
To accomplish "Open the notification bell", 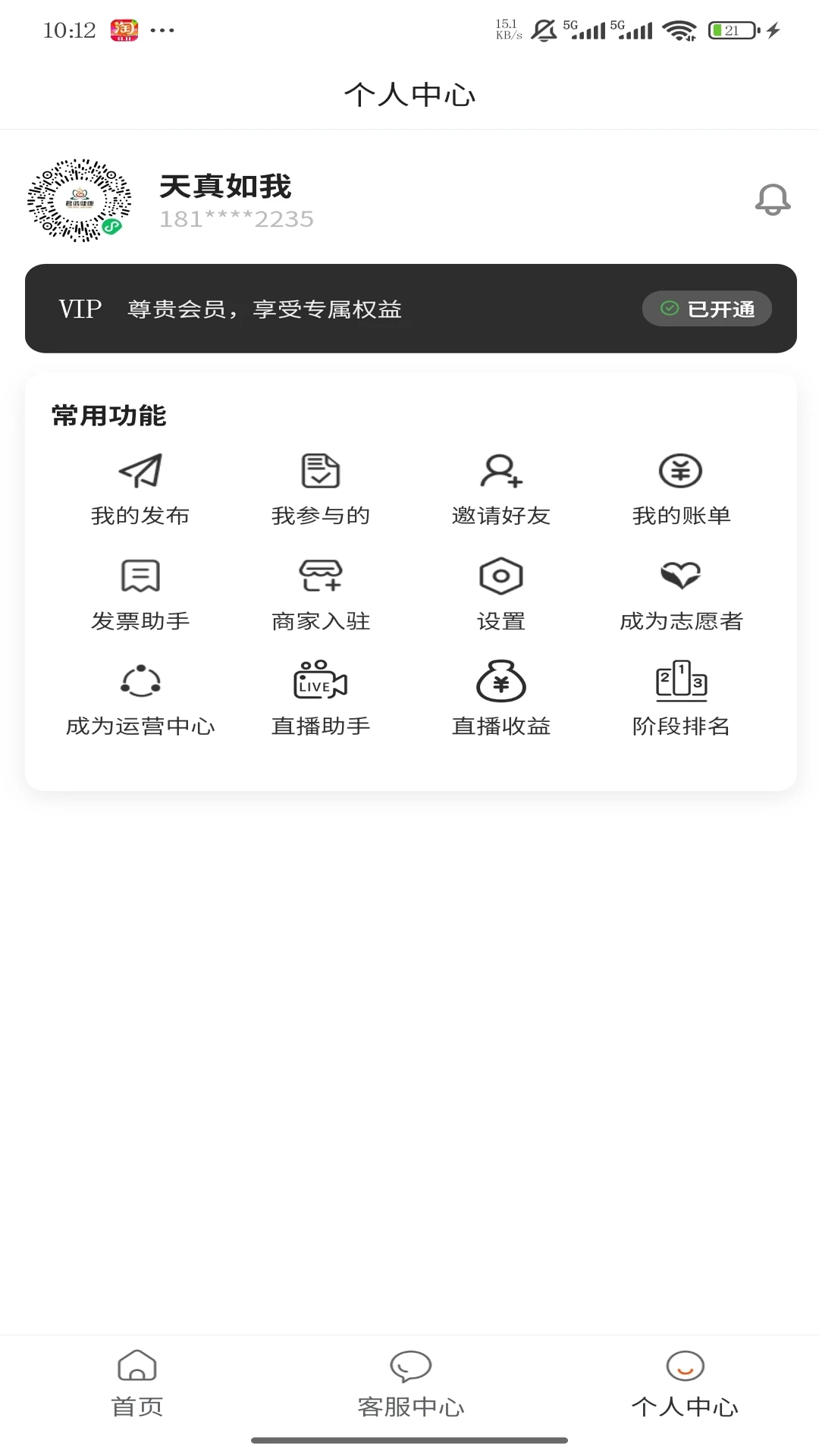I will point(773,199).
